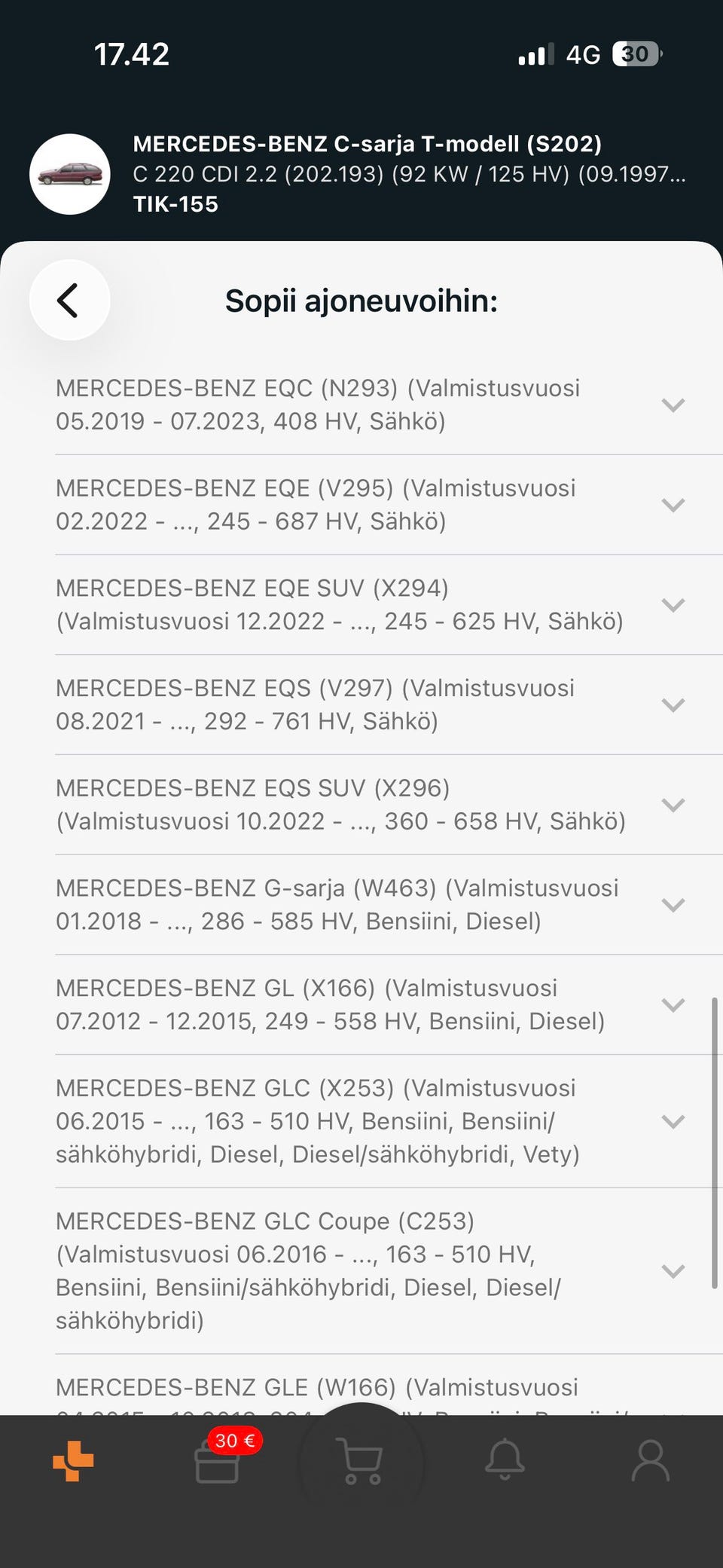Expand the MERCEDES-BENZ EQE SUV (X294) entry
This screenshot has height=1568, width=723.
(672, 605)
